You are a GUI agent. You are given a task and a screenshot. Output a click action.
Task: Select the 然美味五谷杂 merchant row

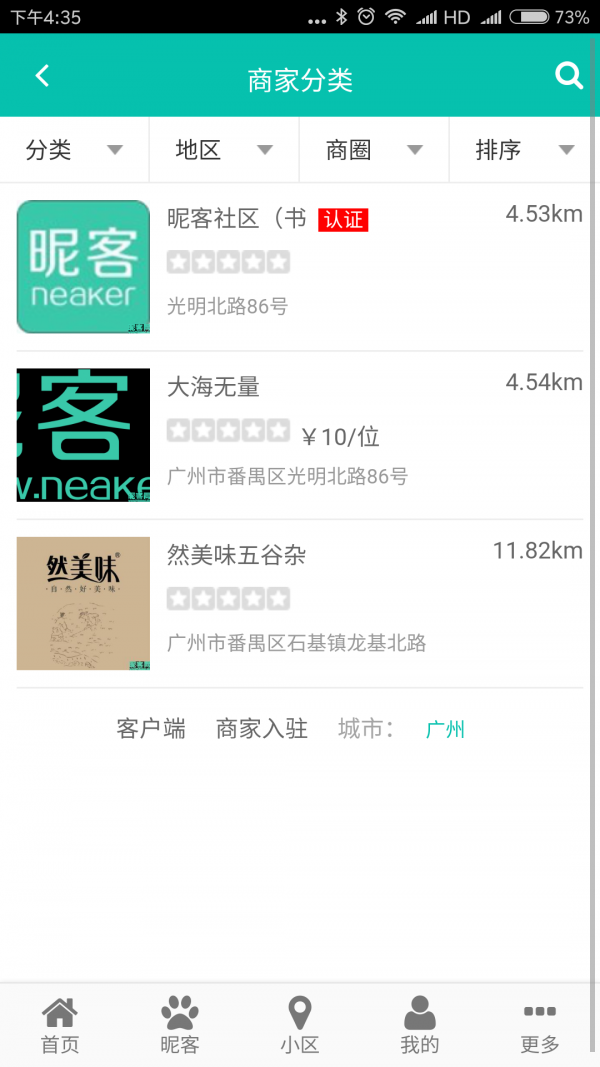300,603
